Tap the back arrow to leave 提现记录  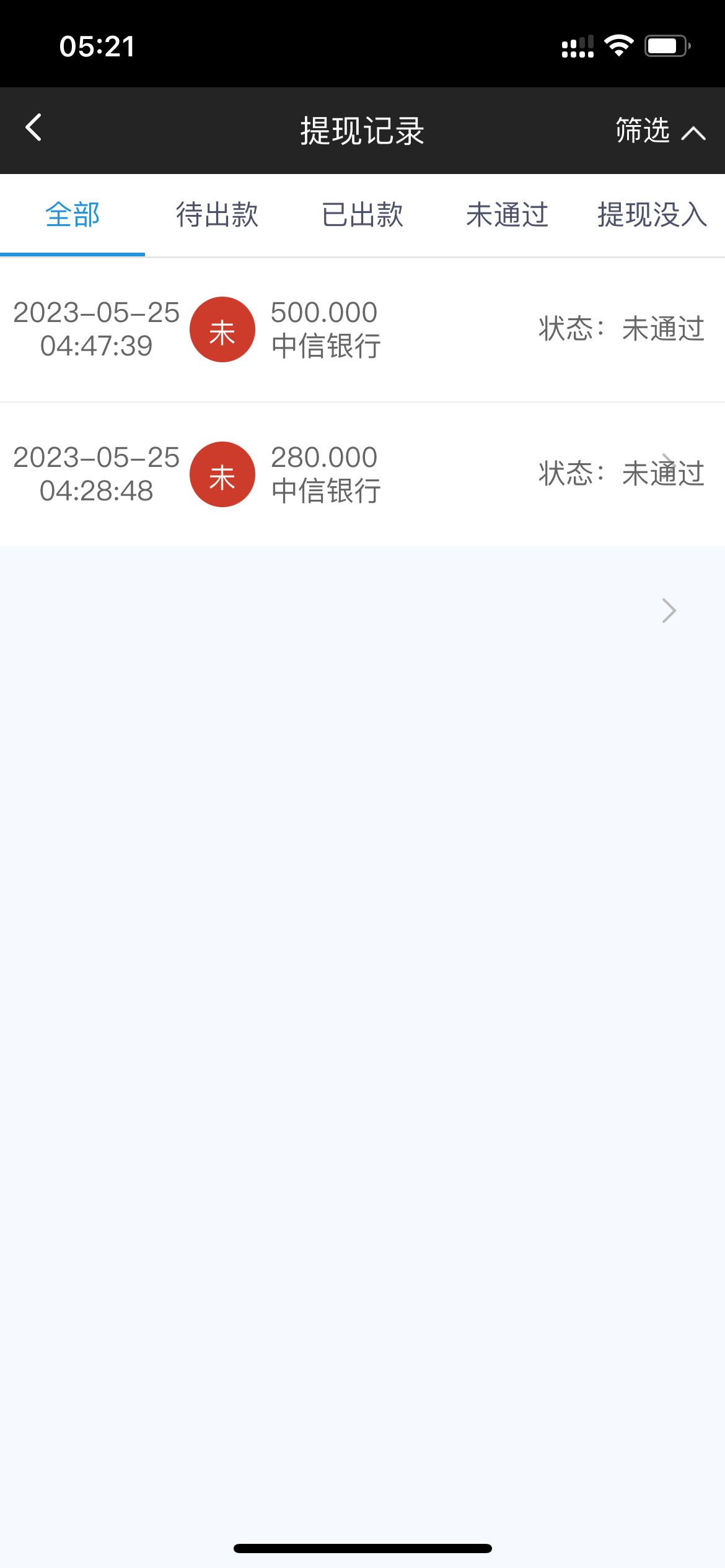coord(34,128)
